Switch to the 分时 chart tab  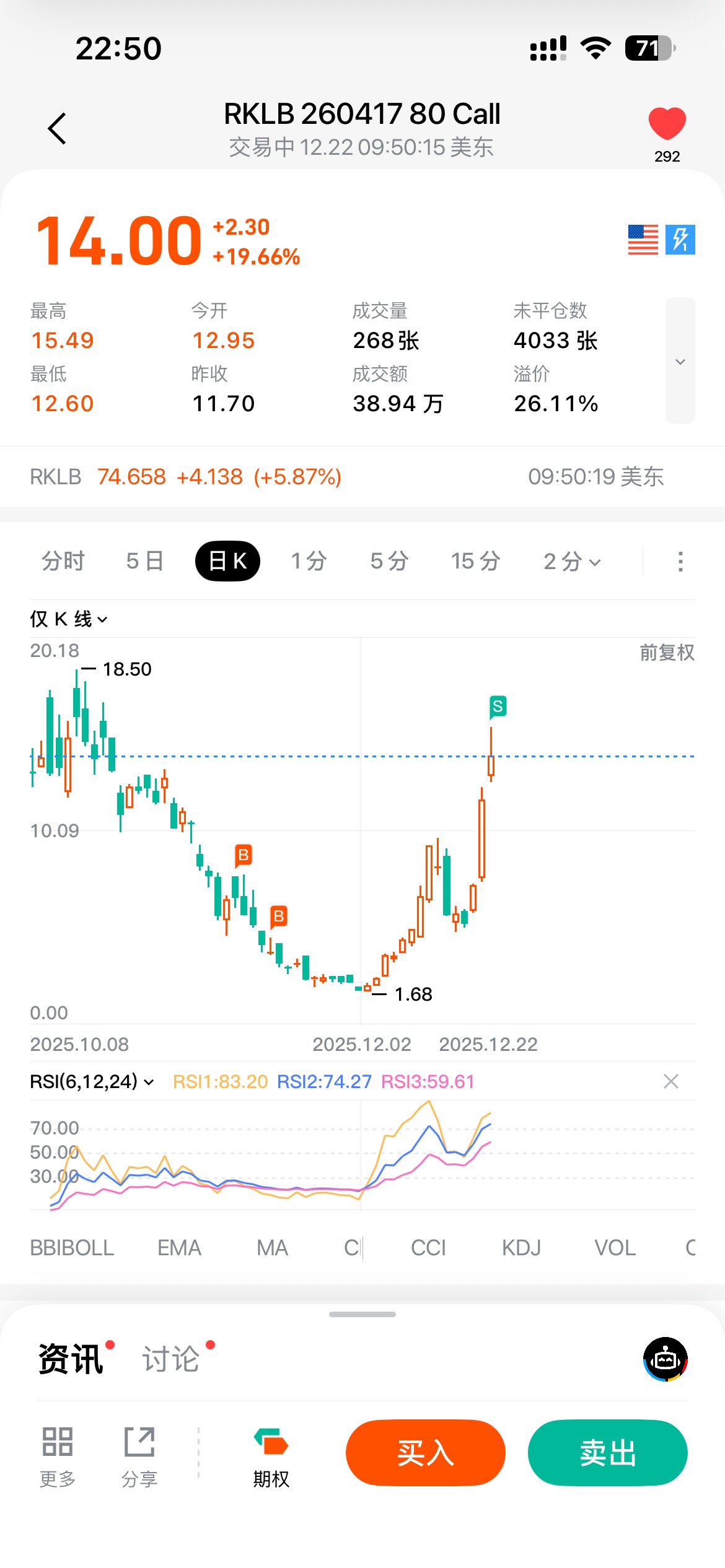(63, 561)
